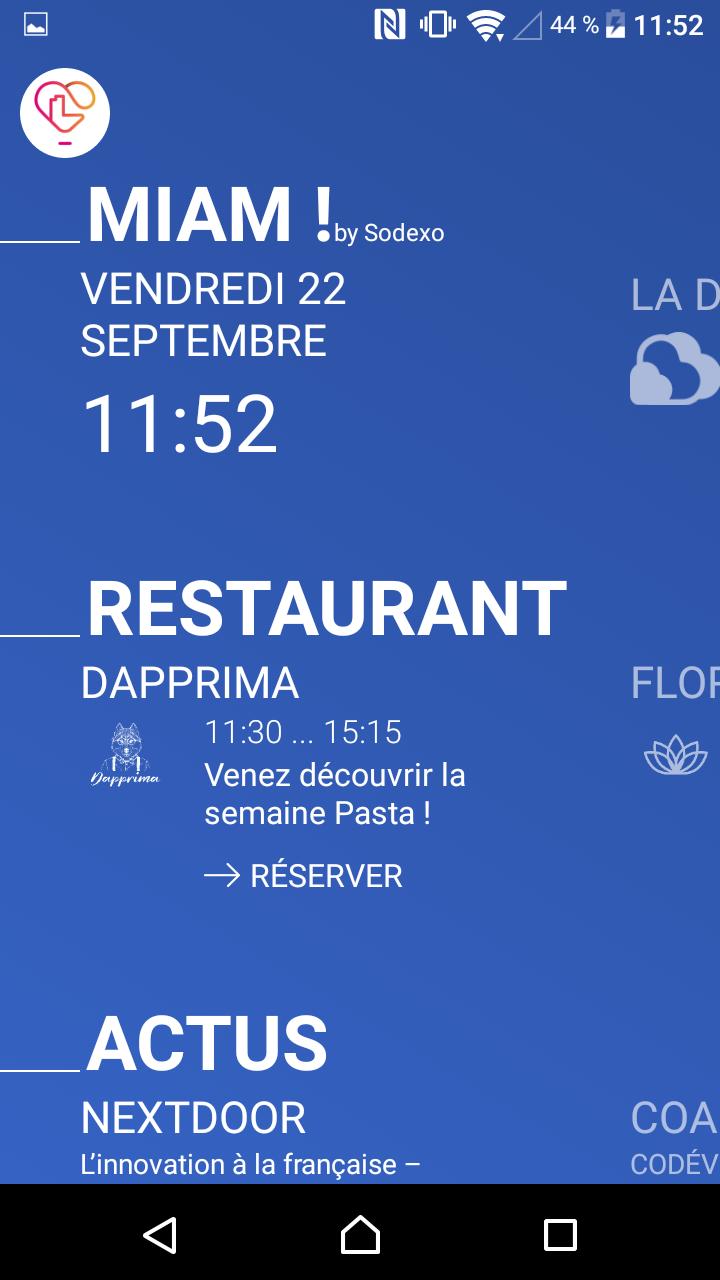Tap RÉSERVER for the Dapprima restaurant
Viewport: 720px width, 1280px height.
pyautogui.click(x=304, y=876)
